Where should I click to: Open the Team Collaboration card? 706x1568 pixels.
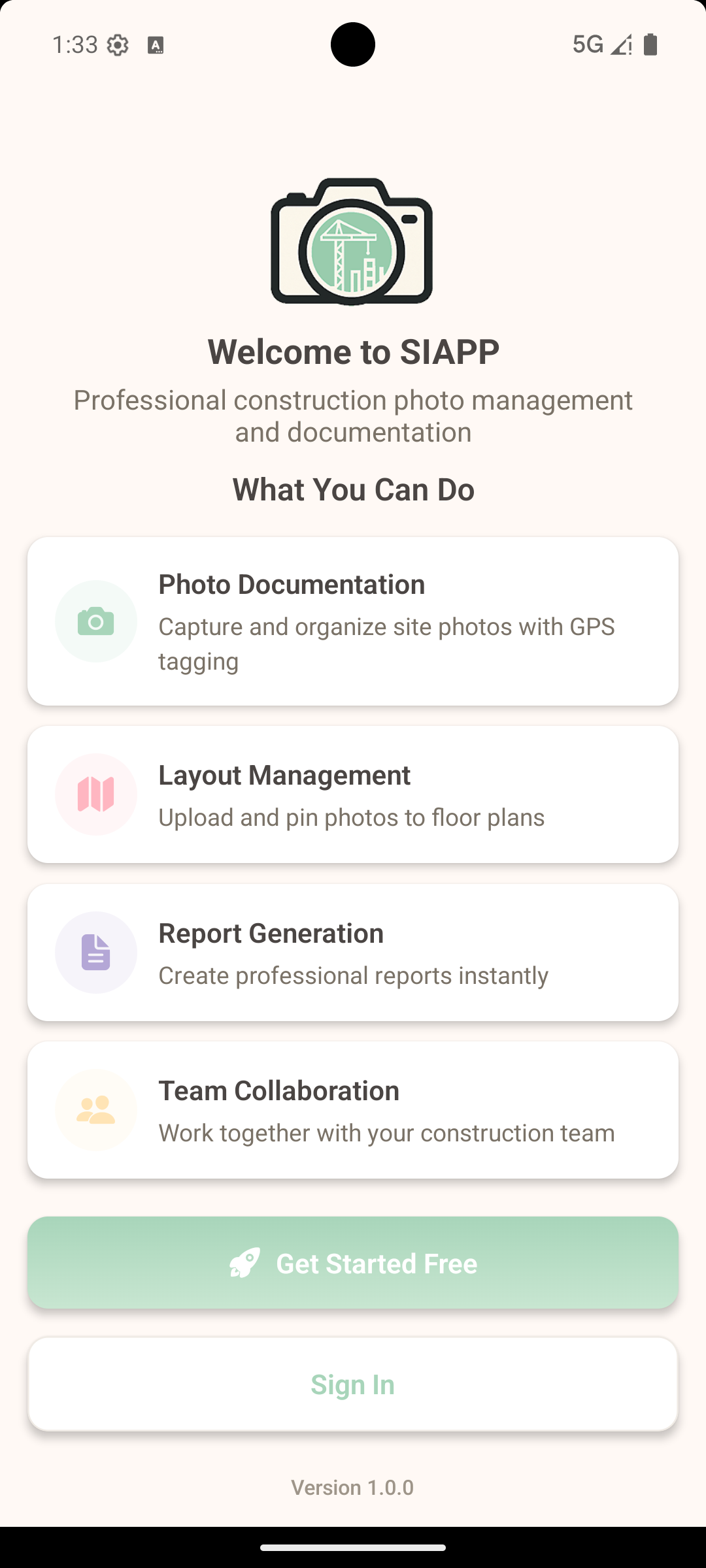click(352, 1109)
